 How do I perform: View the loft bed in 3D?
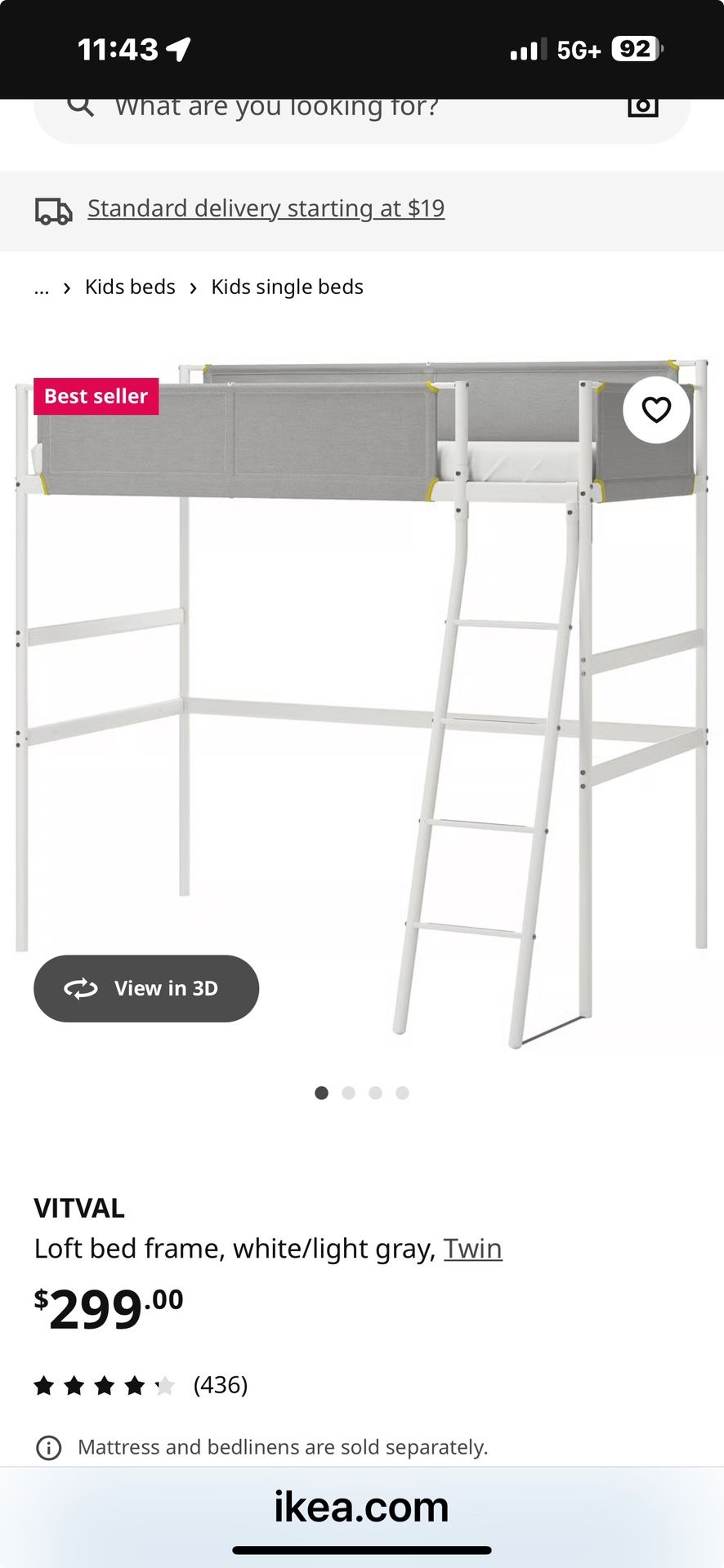146,988
